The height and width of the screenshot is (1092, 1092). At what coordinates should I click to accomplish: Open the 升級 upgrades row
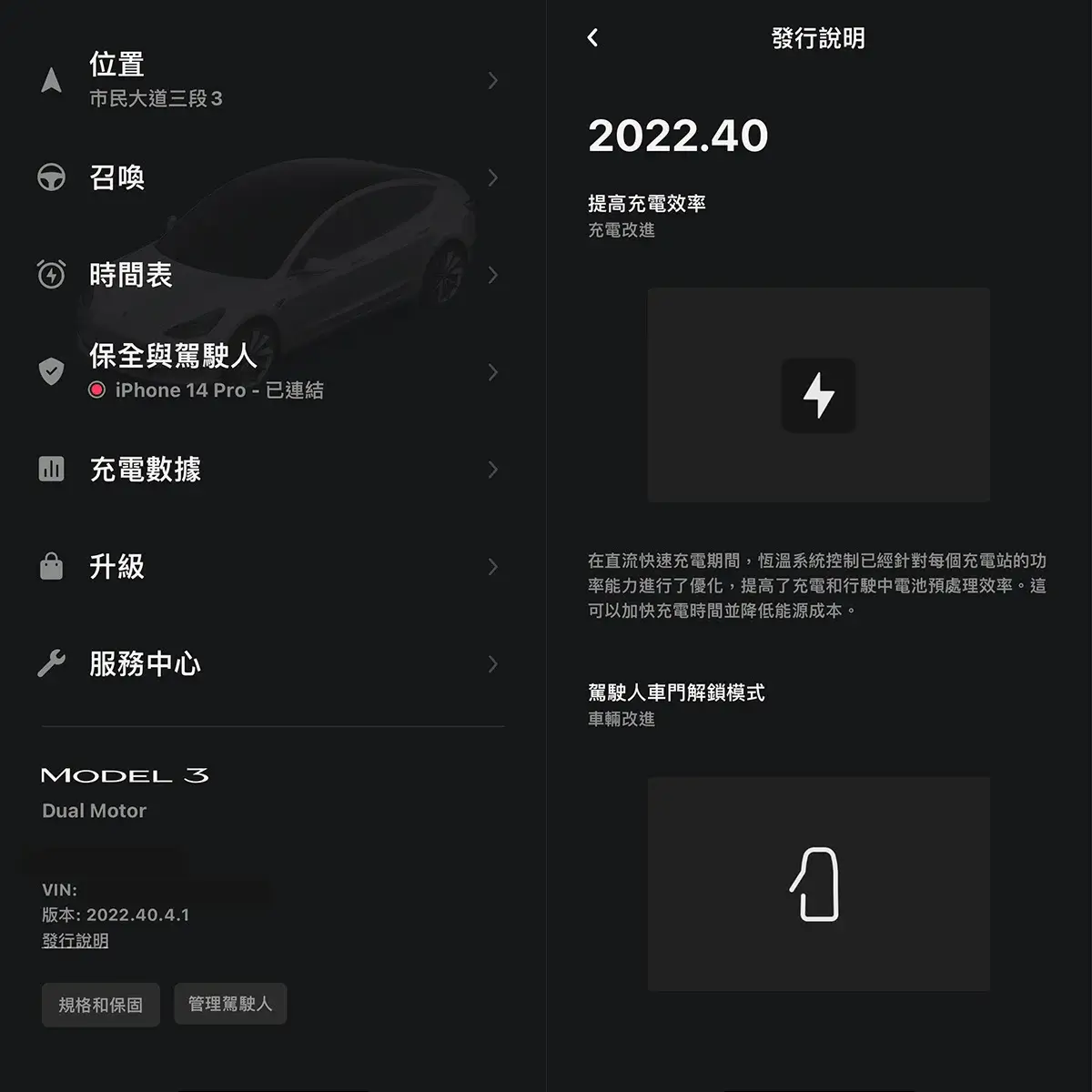point(270,567)
